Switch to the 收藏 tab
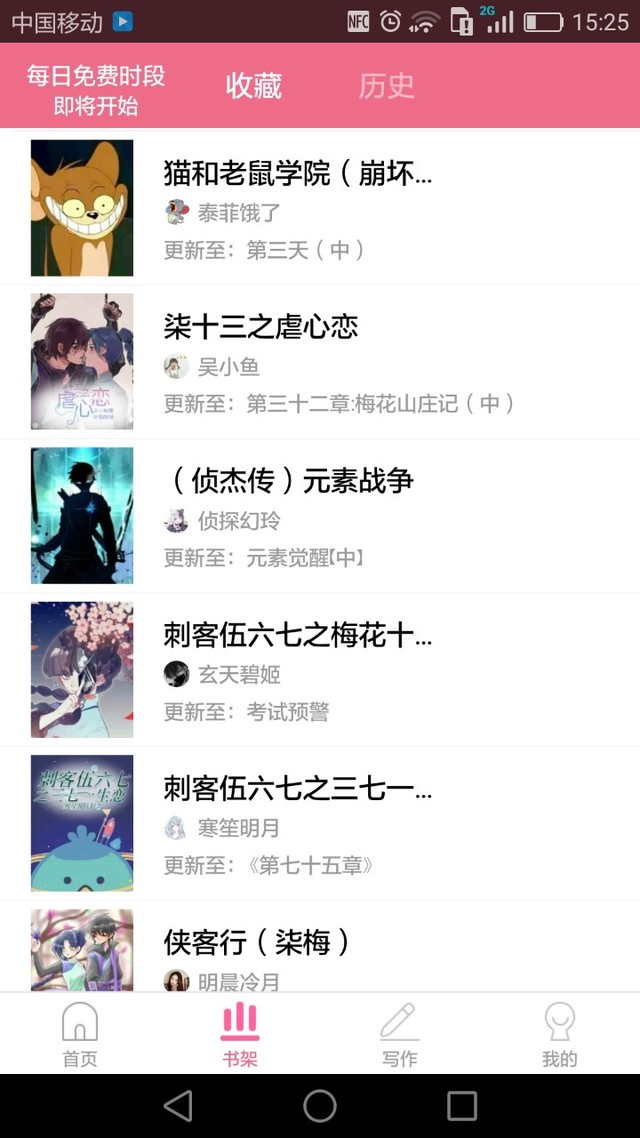 coord(253,86)
